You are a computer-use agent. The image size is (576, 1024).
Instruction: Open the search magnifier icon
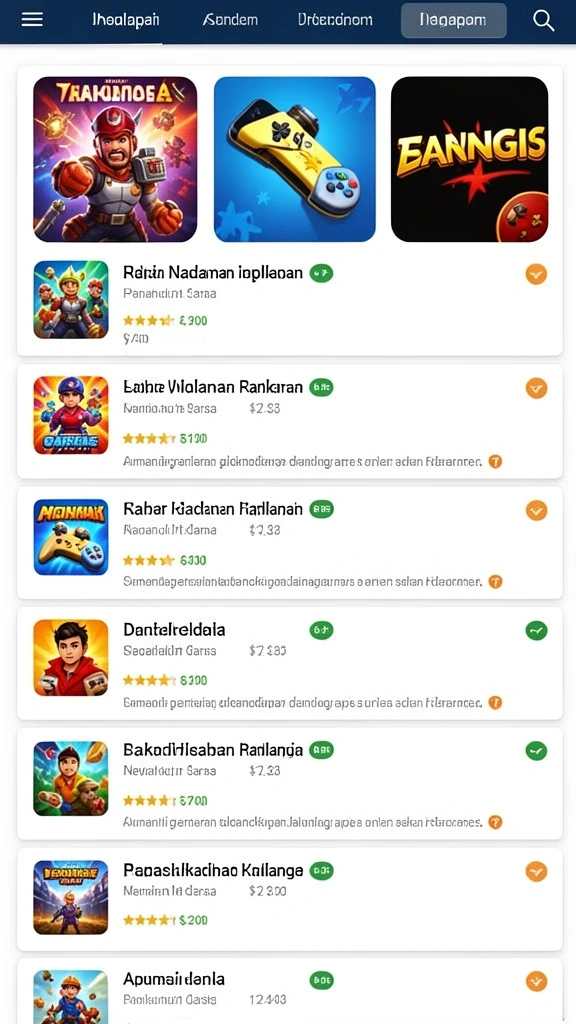point(543,20)
